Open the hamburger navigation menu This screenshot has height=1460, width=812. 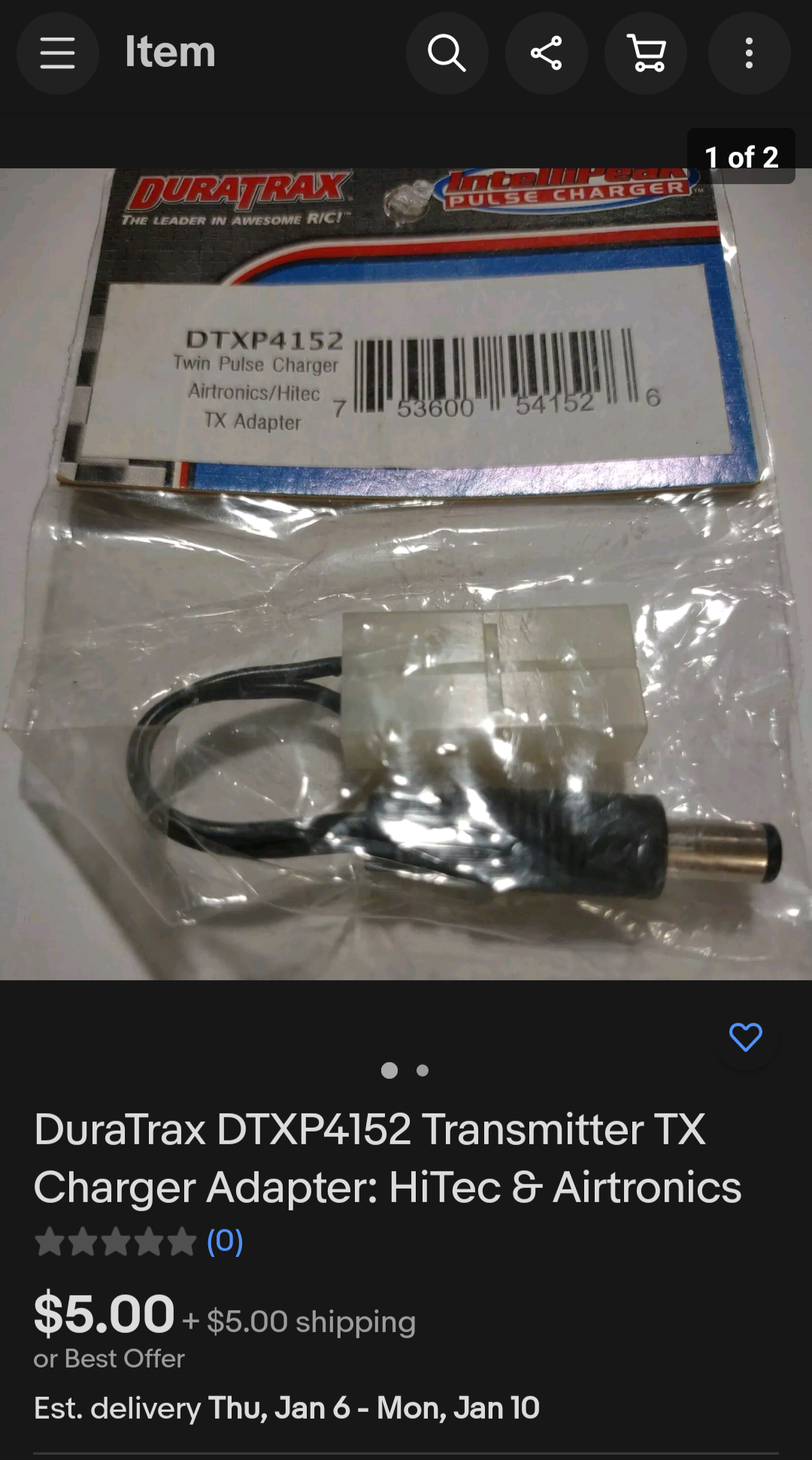coord(58,53)
